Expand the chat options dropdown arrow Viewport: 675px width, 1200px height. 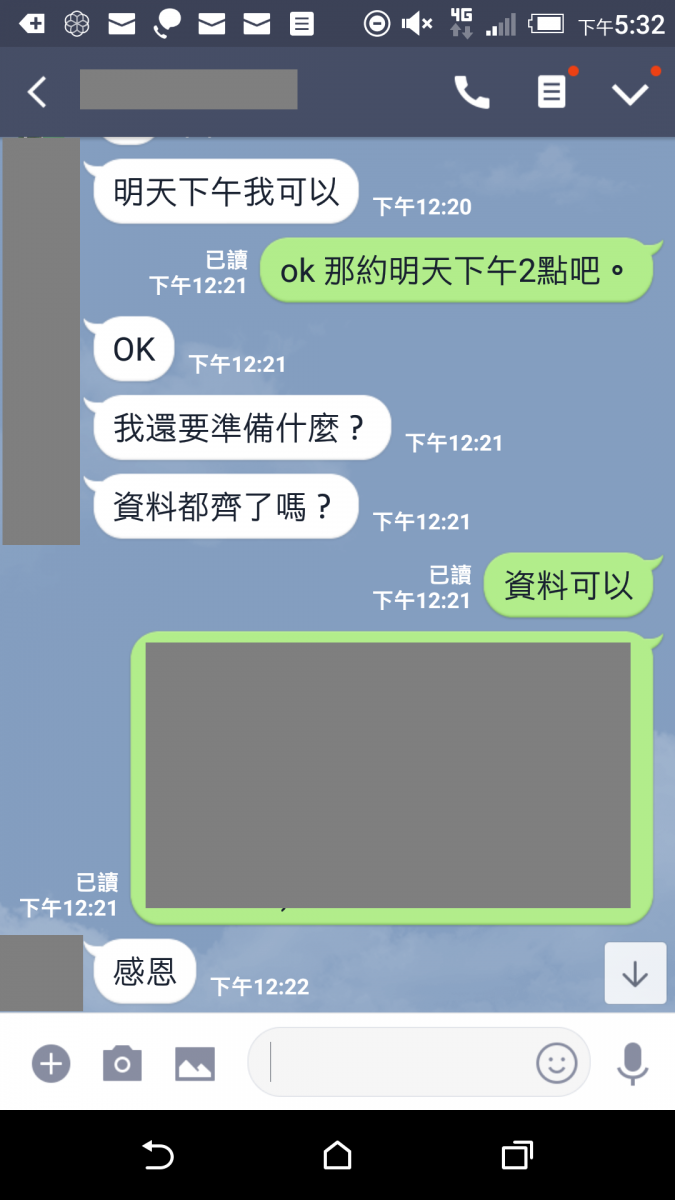pyautogui.click(x=630, y=93)
